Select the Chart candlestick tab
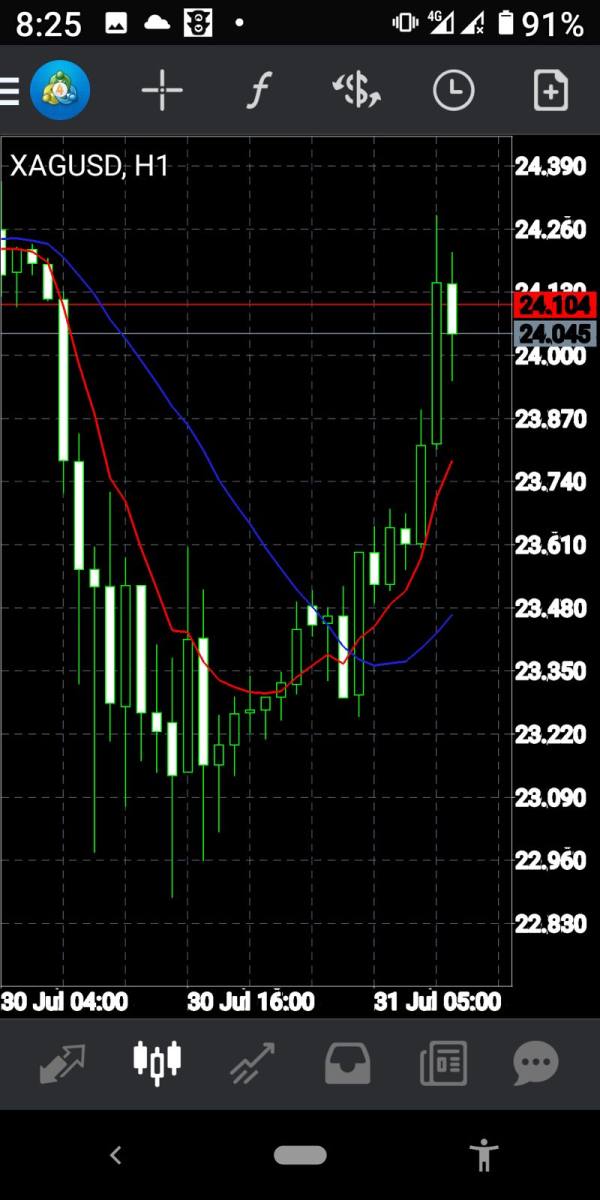The width and height of the screenshot is (600, 1200). (x=158, y=1062)
